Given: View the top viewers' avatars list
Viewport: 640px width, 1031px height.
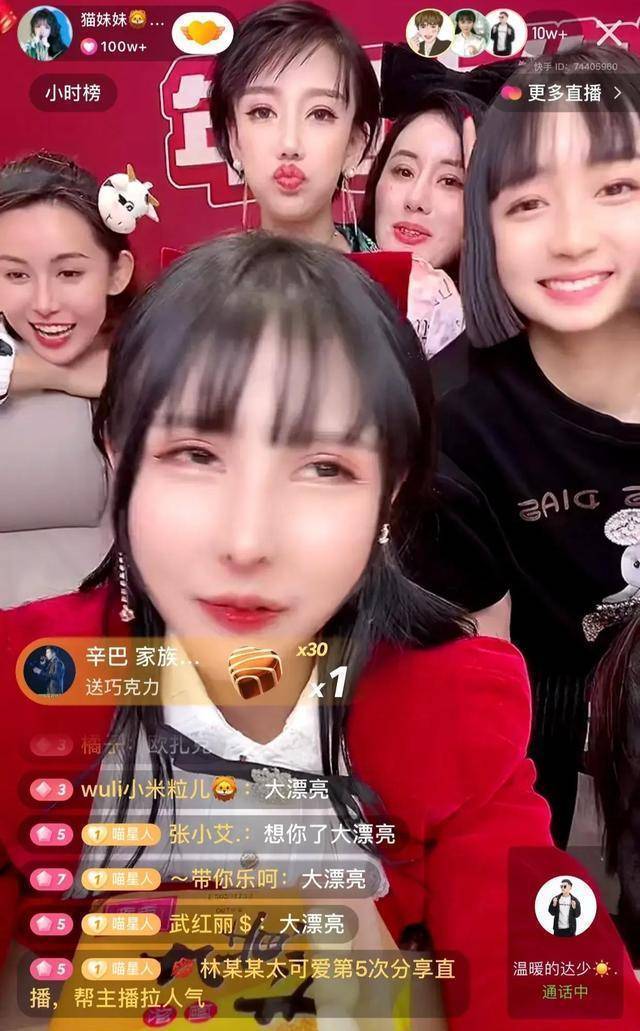Looking at the screenshot, I should tap(465, 33).
